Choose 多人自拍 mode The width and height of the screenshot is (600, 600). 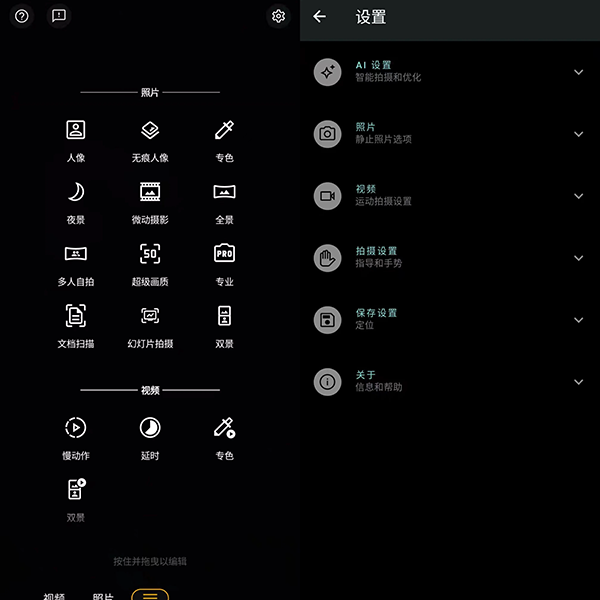76,263
